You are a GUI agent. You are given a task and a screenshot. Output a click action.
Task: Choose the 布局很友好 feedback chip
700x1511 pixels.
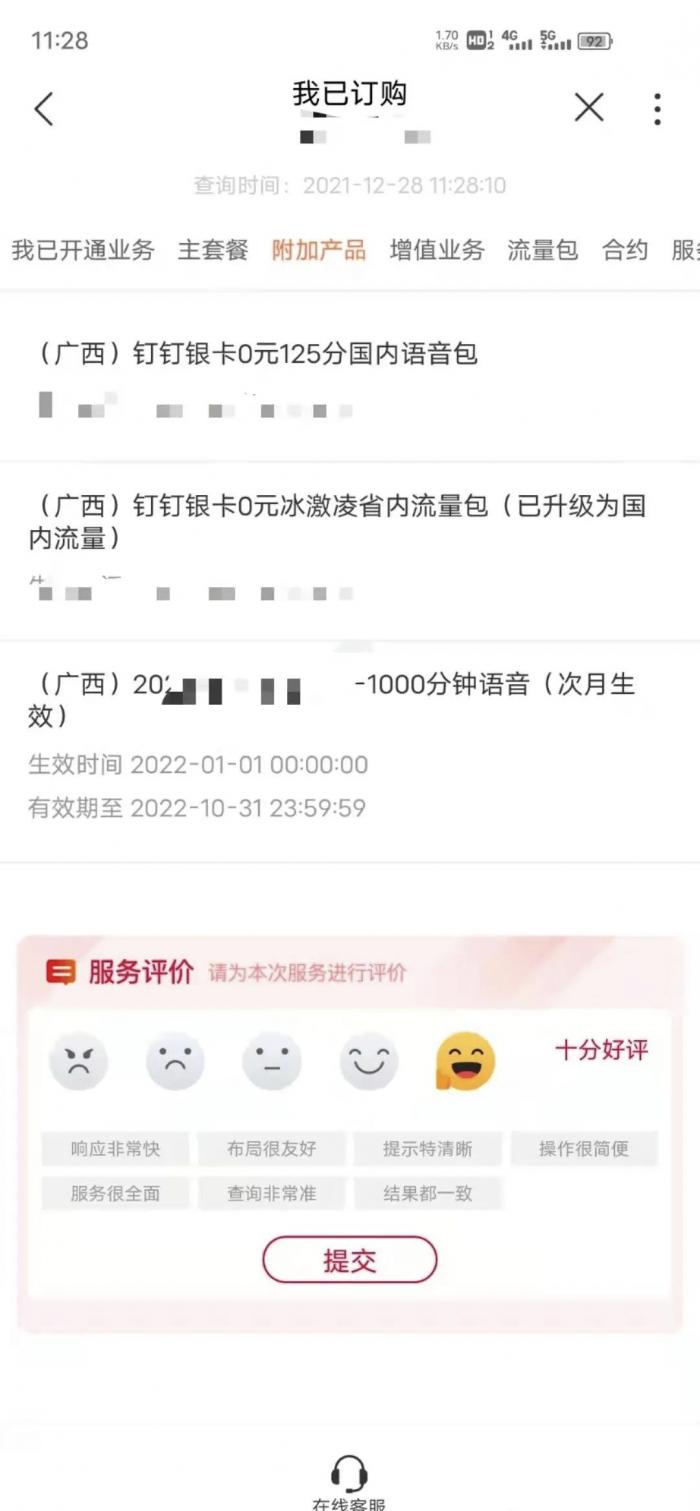pyautogui.click(x=271, y=1149)
